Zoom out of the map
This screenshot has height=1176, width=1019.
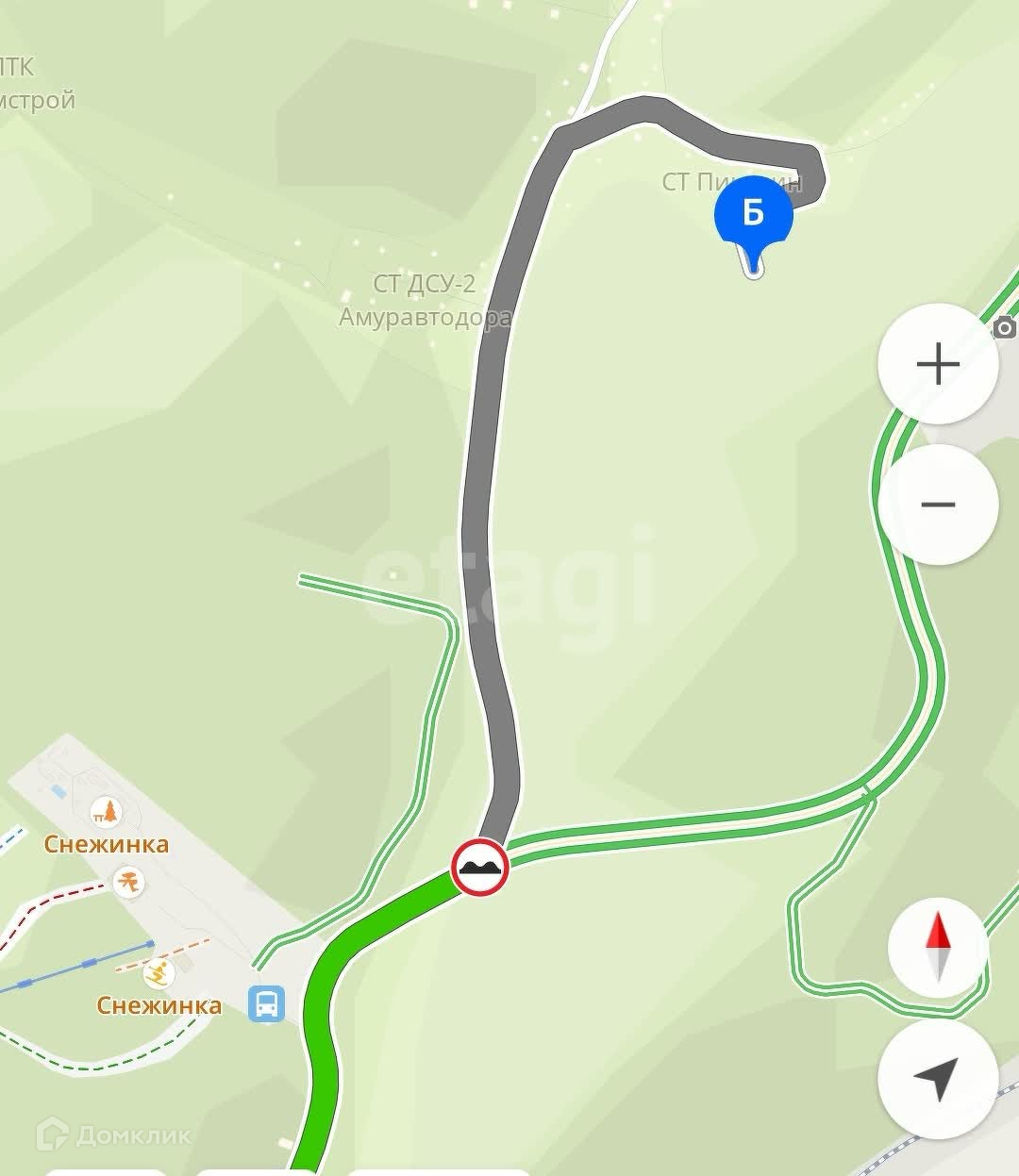[x=938, y=505]
